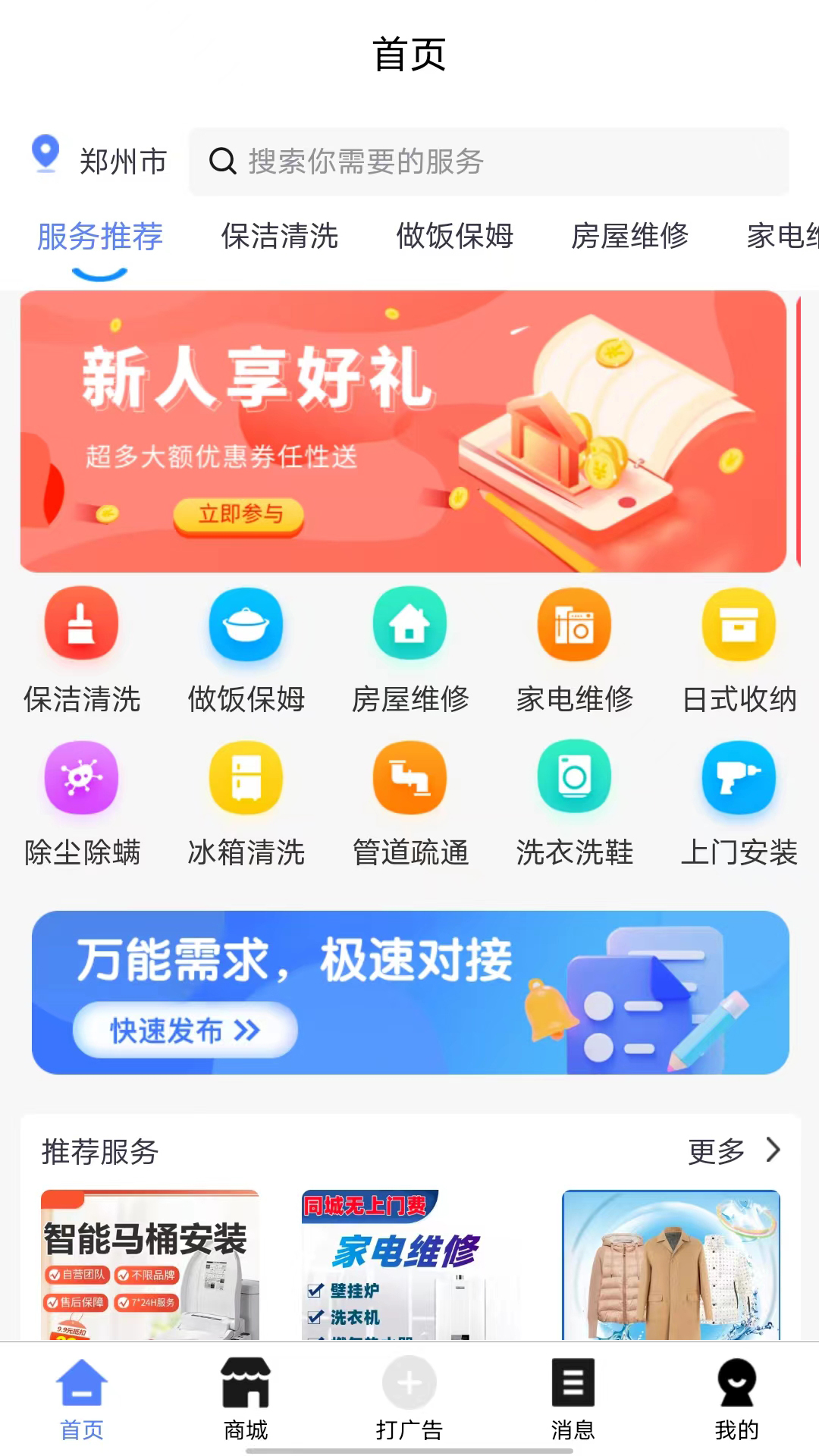
Task: Open the 日式收纳 category icon
Action: point(739,626)
